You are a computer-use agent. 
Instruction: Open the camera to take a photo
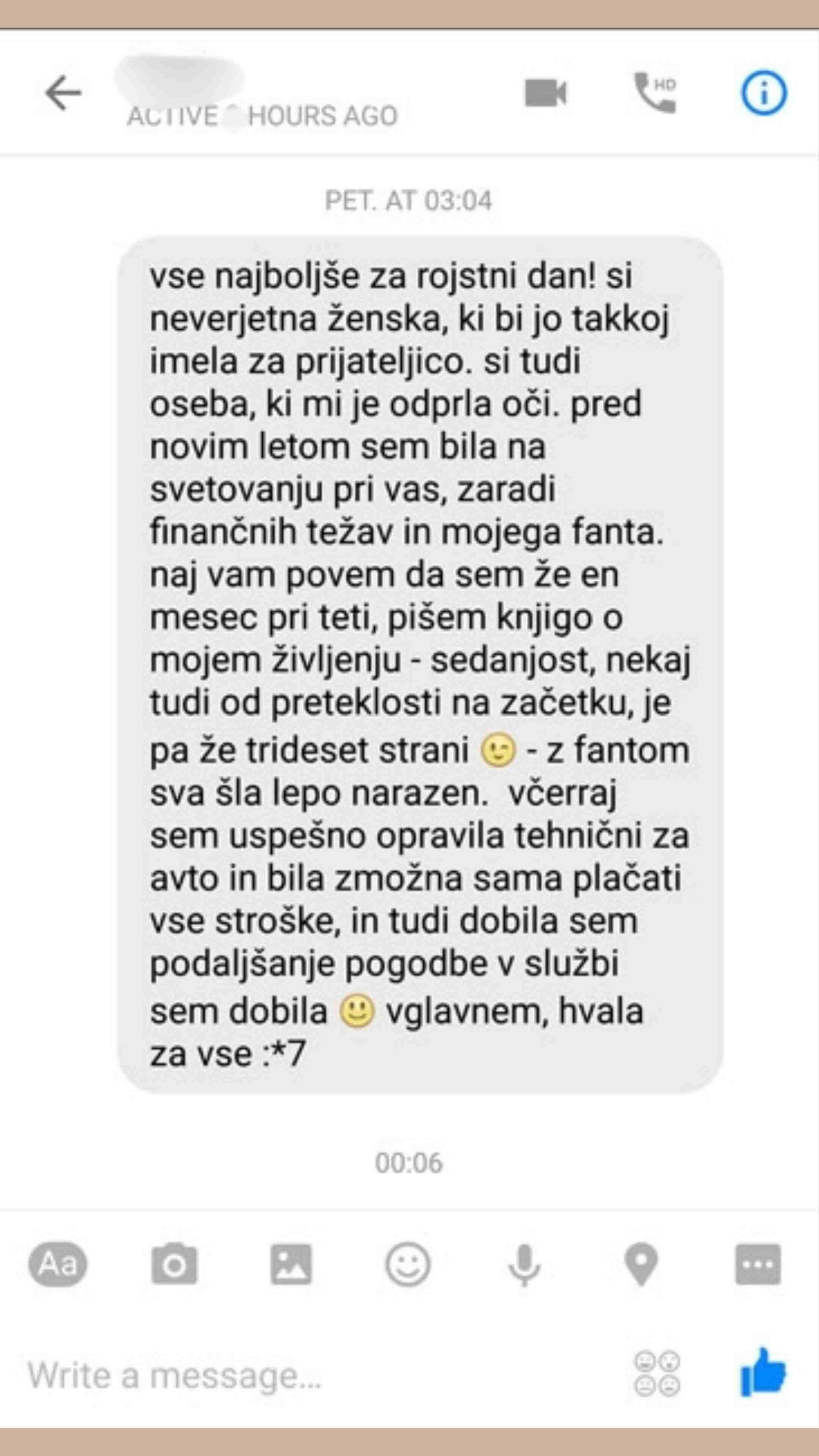[x=174, y=1264]
